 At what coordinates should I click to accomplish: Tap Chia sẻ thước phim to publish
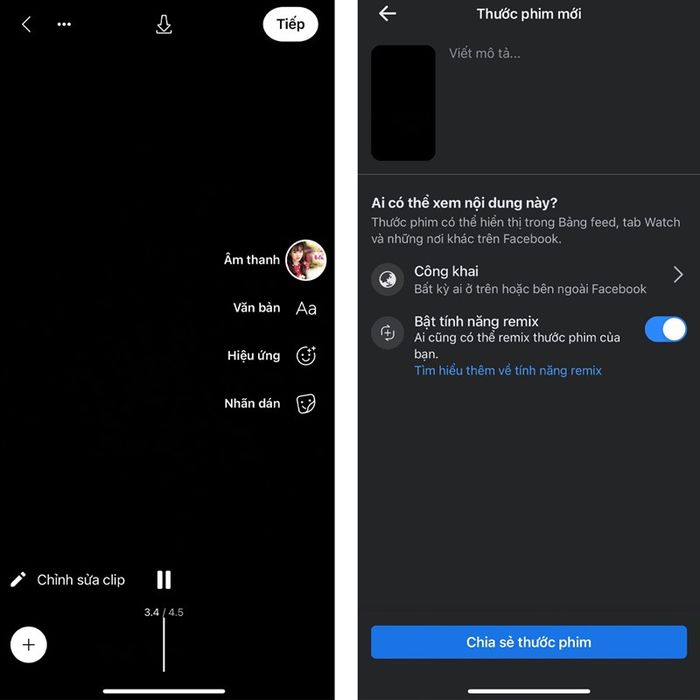click(528, 642)
